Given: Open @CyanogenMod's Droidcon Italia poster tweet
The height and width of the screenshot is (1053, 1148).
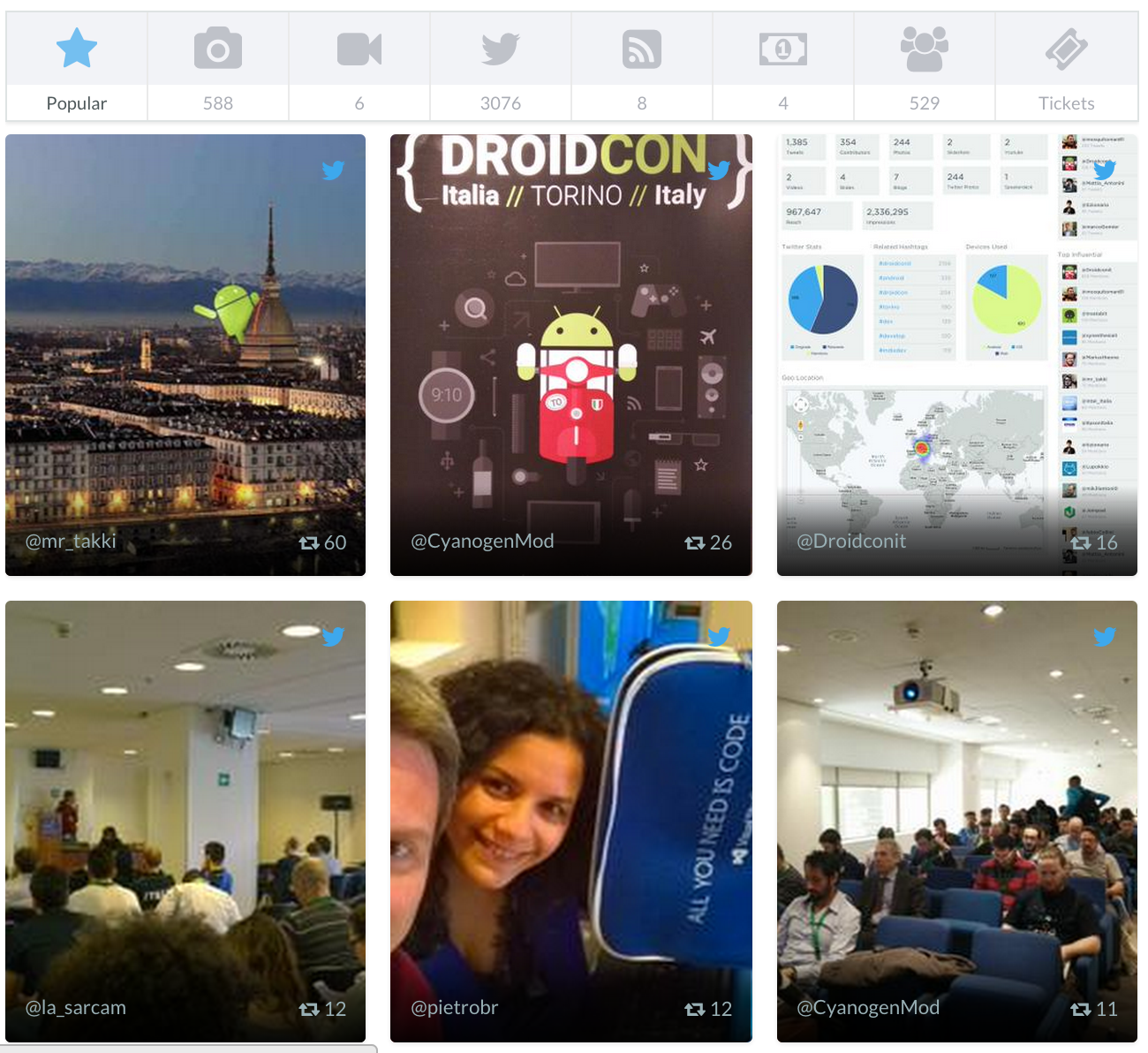Looking at the screenshot, I should pyautogui.click(x=571, y=355).
